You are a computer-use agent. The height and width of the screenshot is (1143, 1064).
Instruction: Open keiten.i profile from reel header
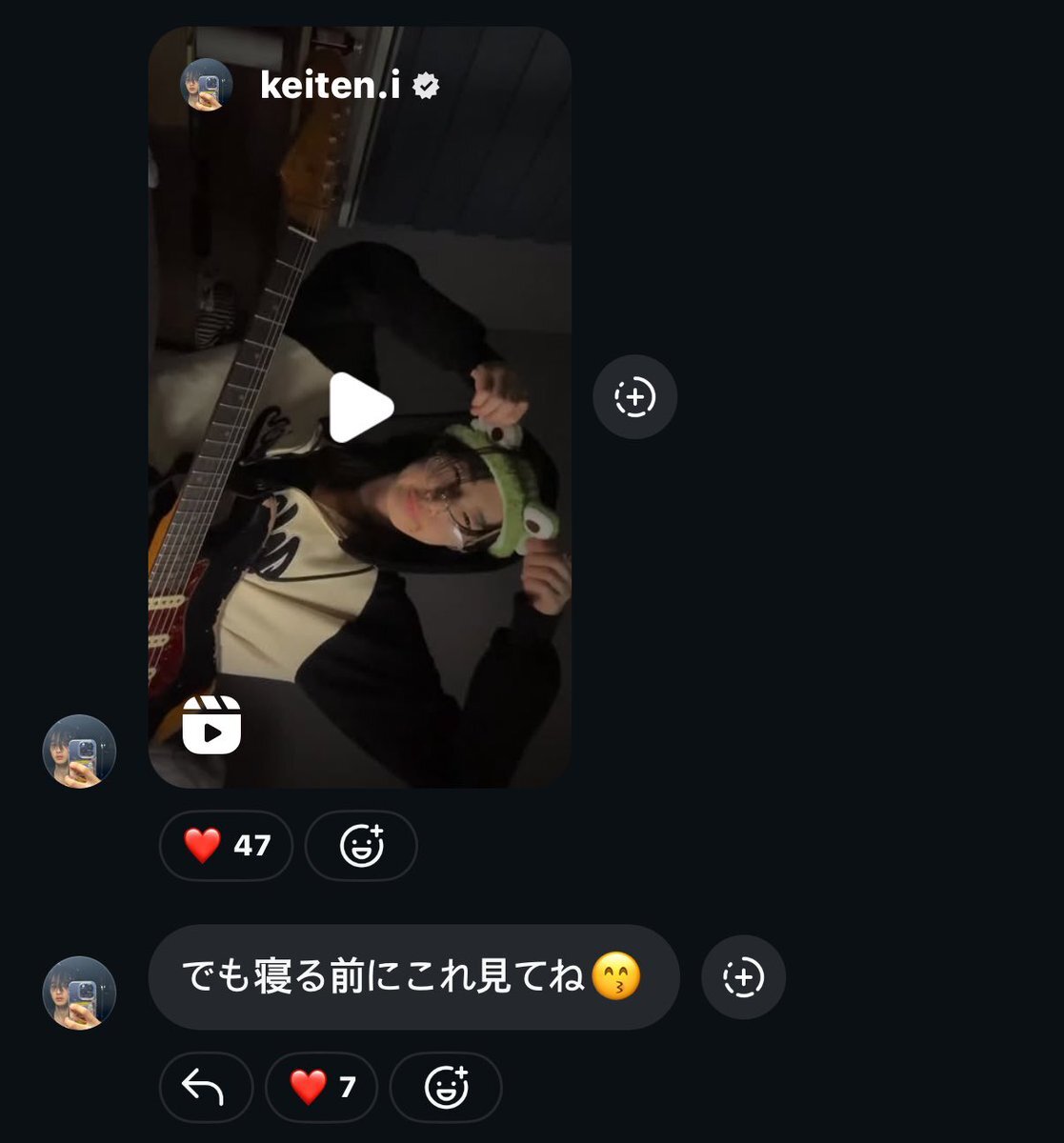coord(330,86)
